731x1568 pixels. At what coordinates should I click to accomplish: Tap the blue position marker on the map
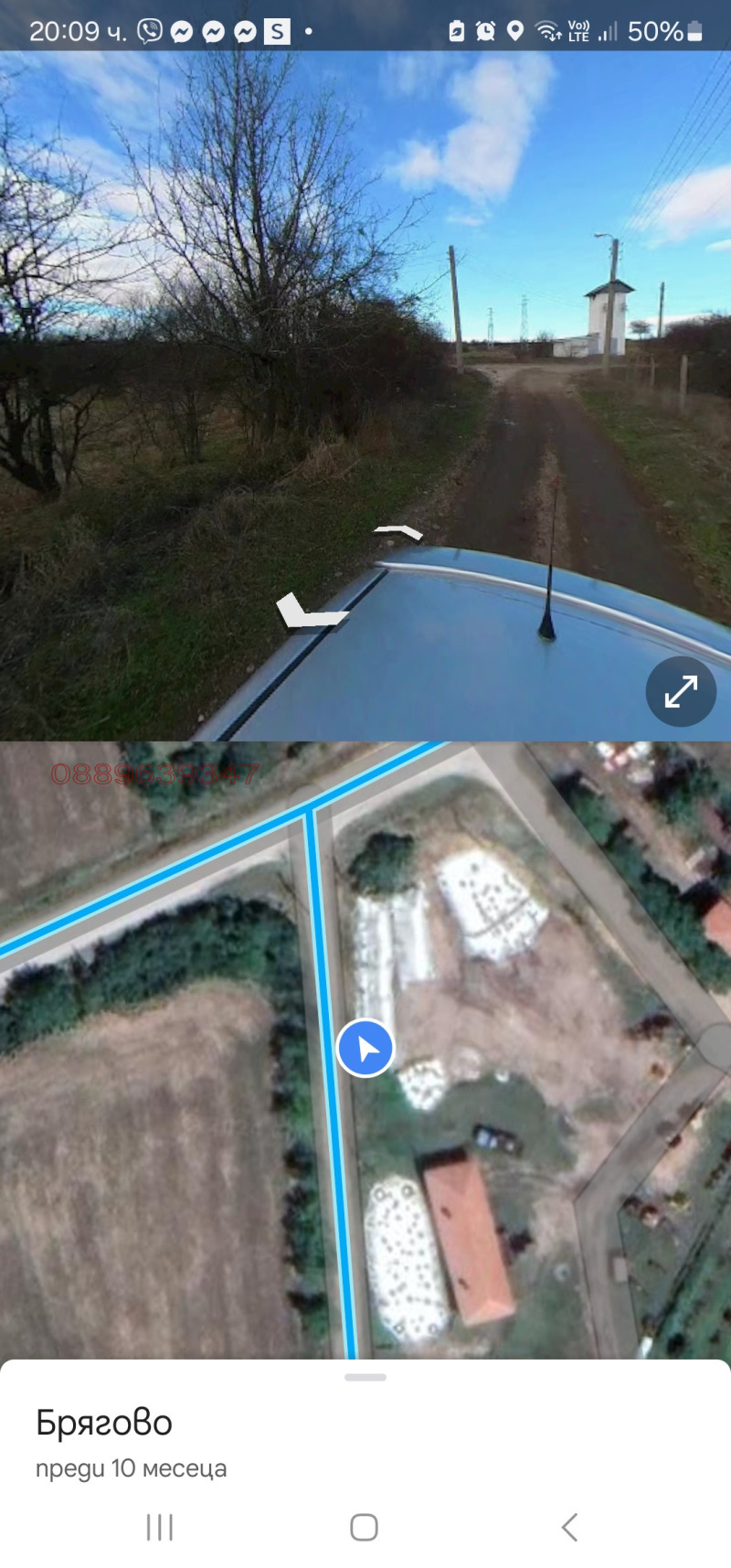coord(365,1048)
